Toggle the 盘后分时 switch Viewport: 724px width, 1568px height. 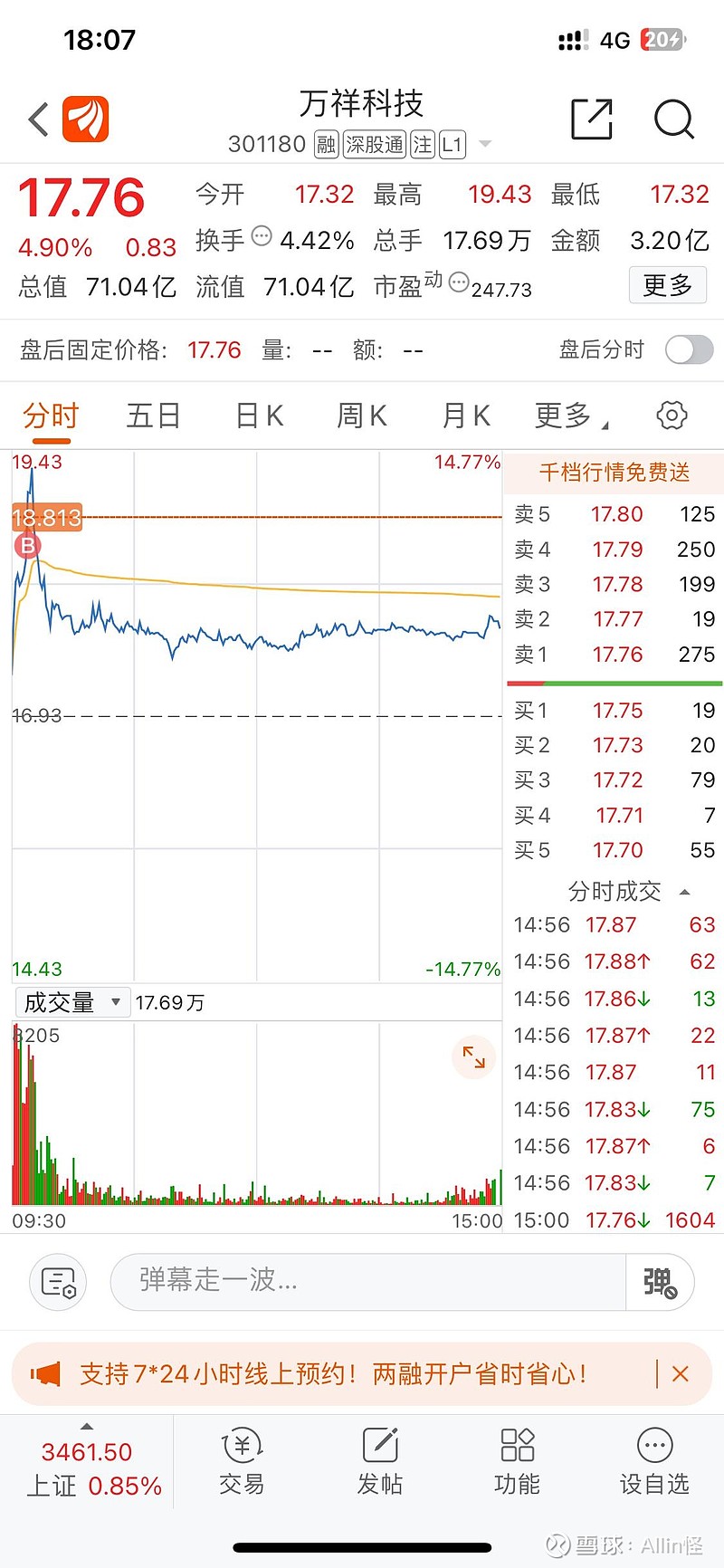coord(689,349)
